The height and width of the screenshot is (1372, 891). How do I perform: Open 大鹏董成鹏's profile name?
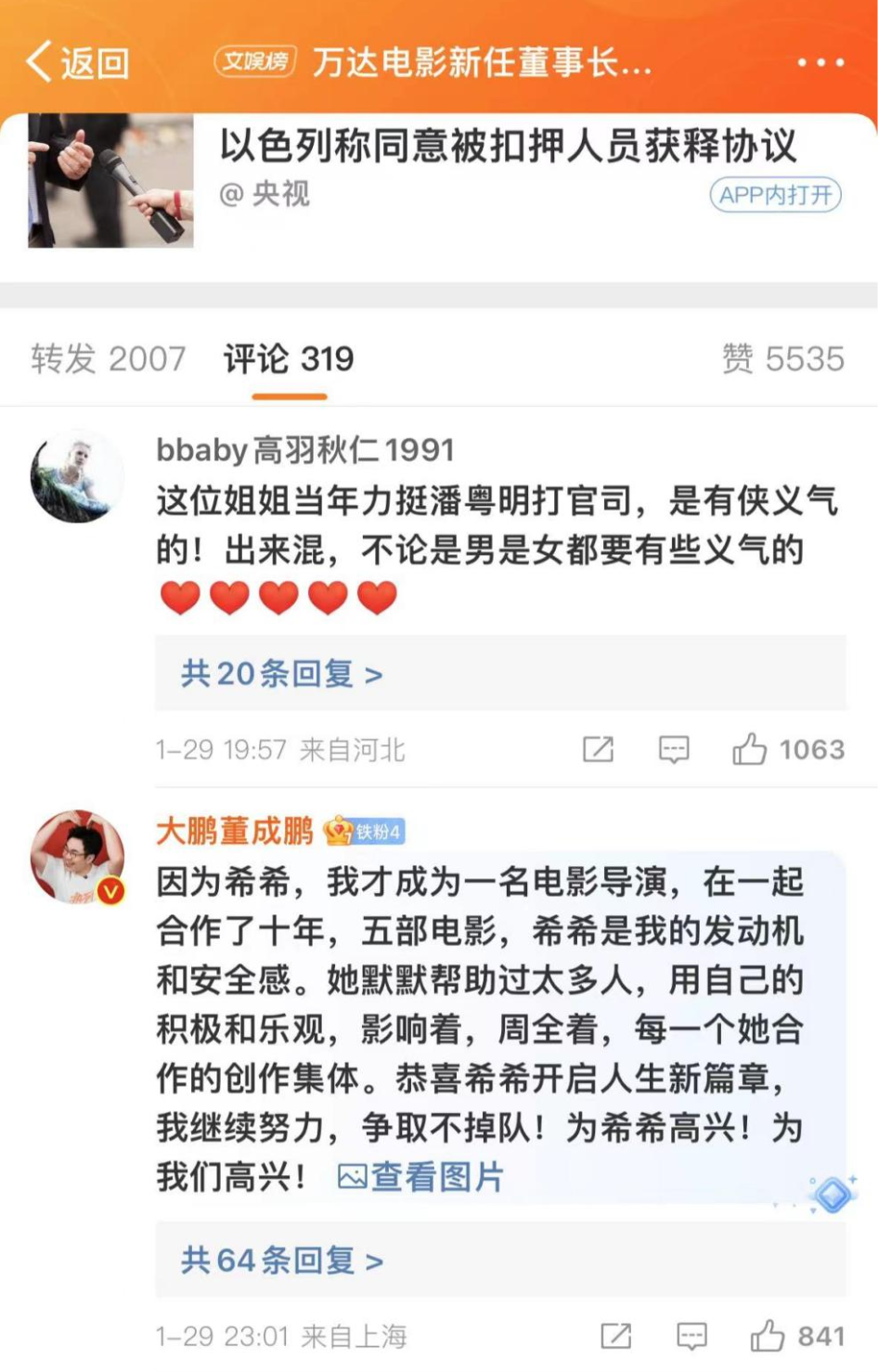[235, 831]
